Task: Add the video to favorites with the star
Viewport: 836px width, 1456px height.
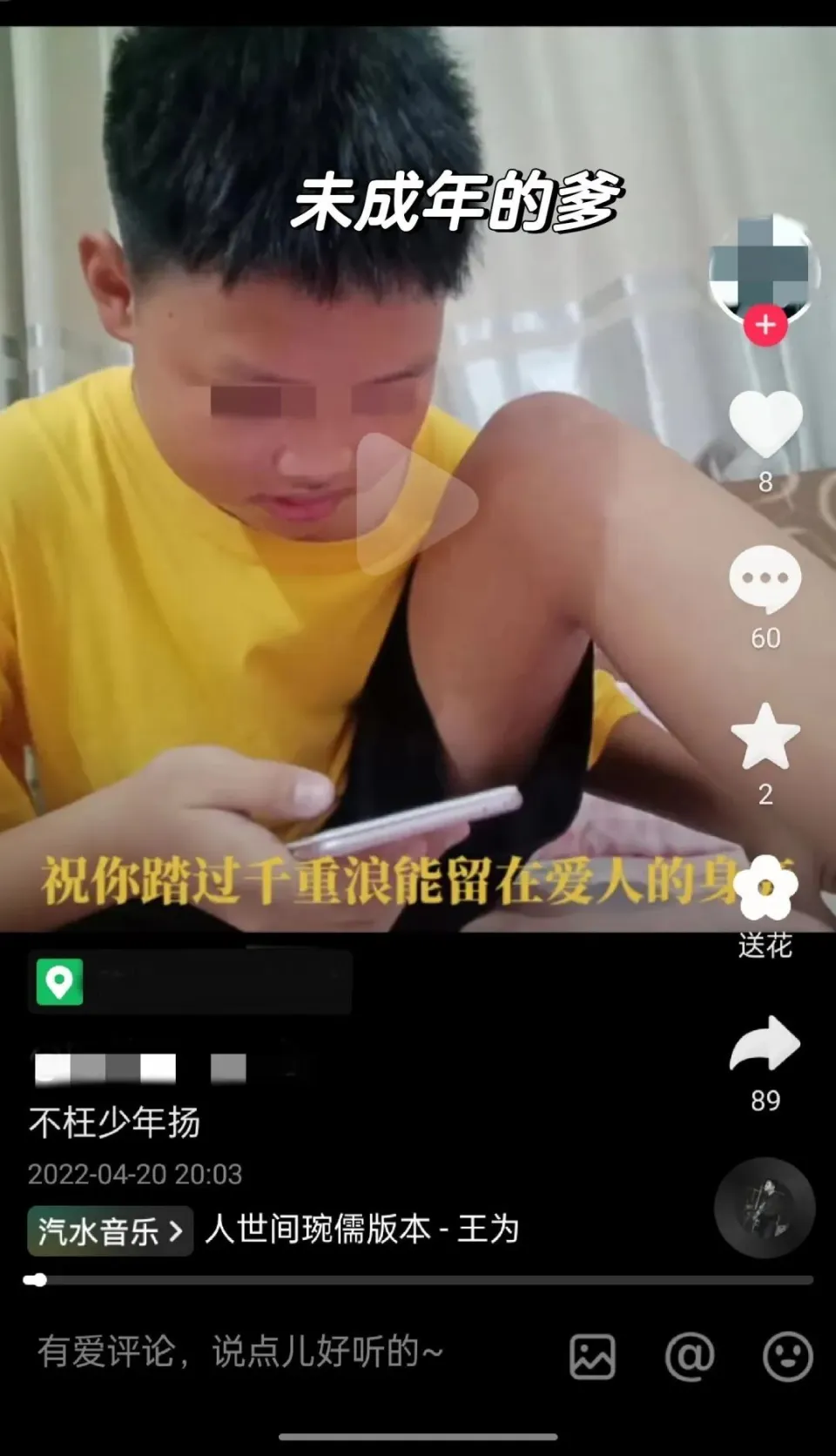Action: [x=765, y=737]
